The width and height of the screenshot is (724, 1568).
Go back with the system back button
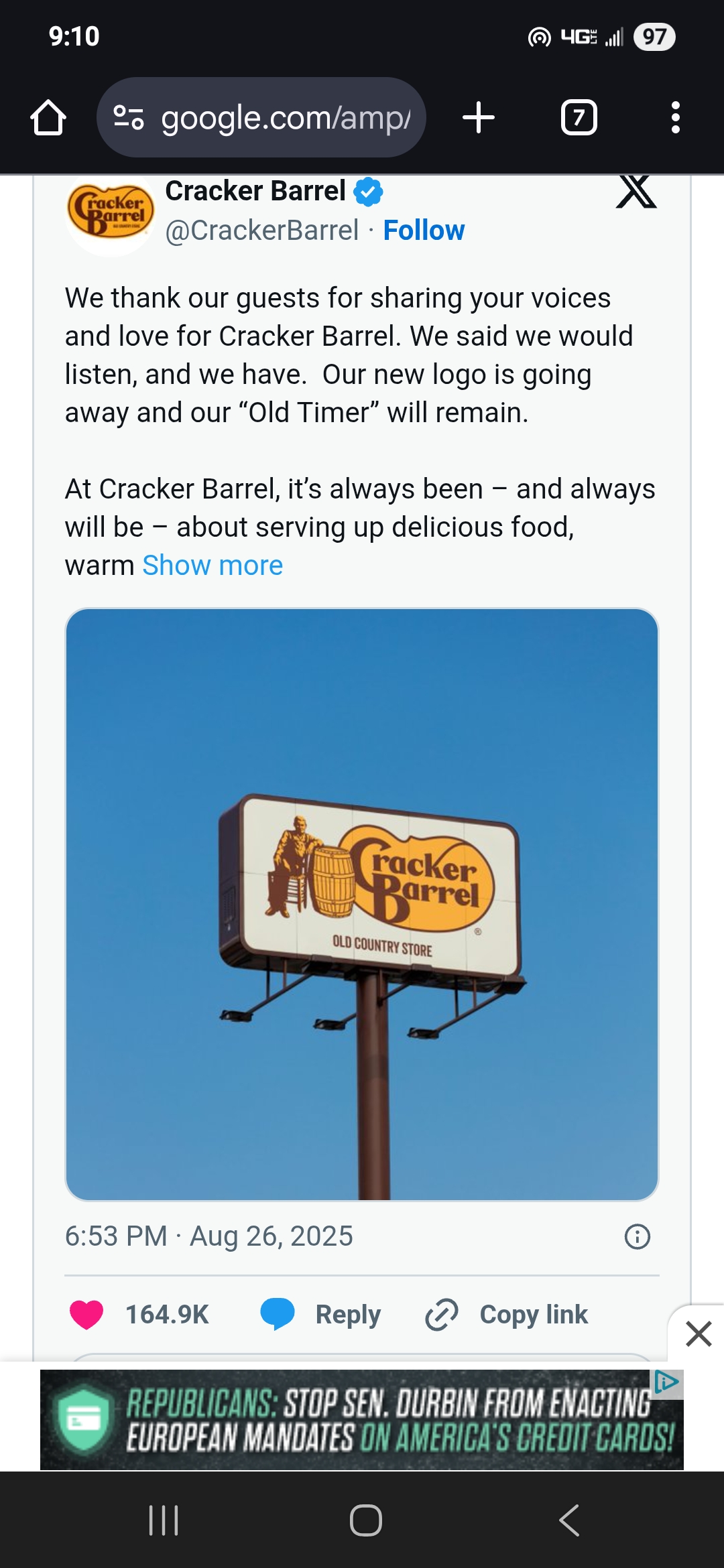point(569,1520)
